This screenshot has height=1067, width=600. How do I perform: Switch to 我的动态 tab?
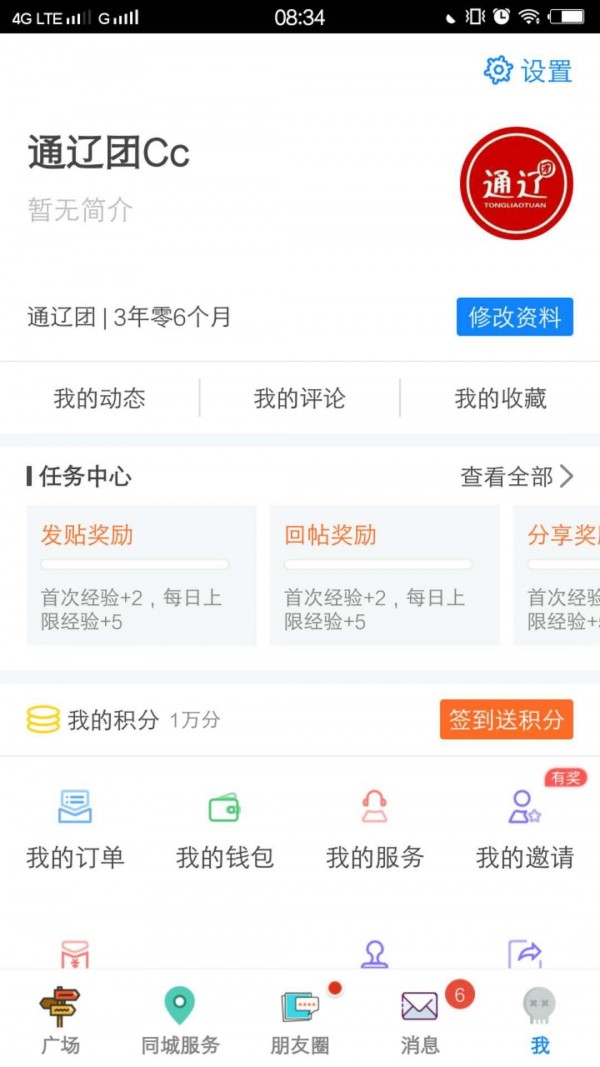99,398
